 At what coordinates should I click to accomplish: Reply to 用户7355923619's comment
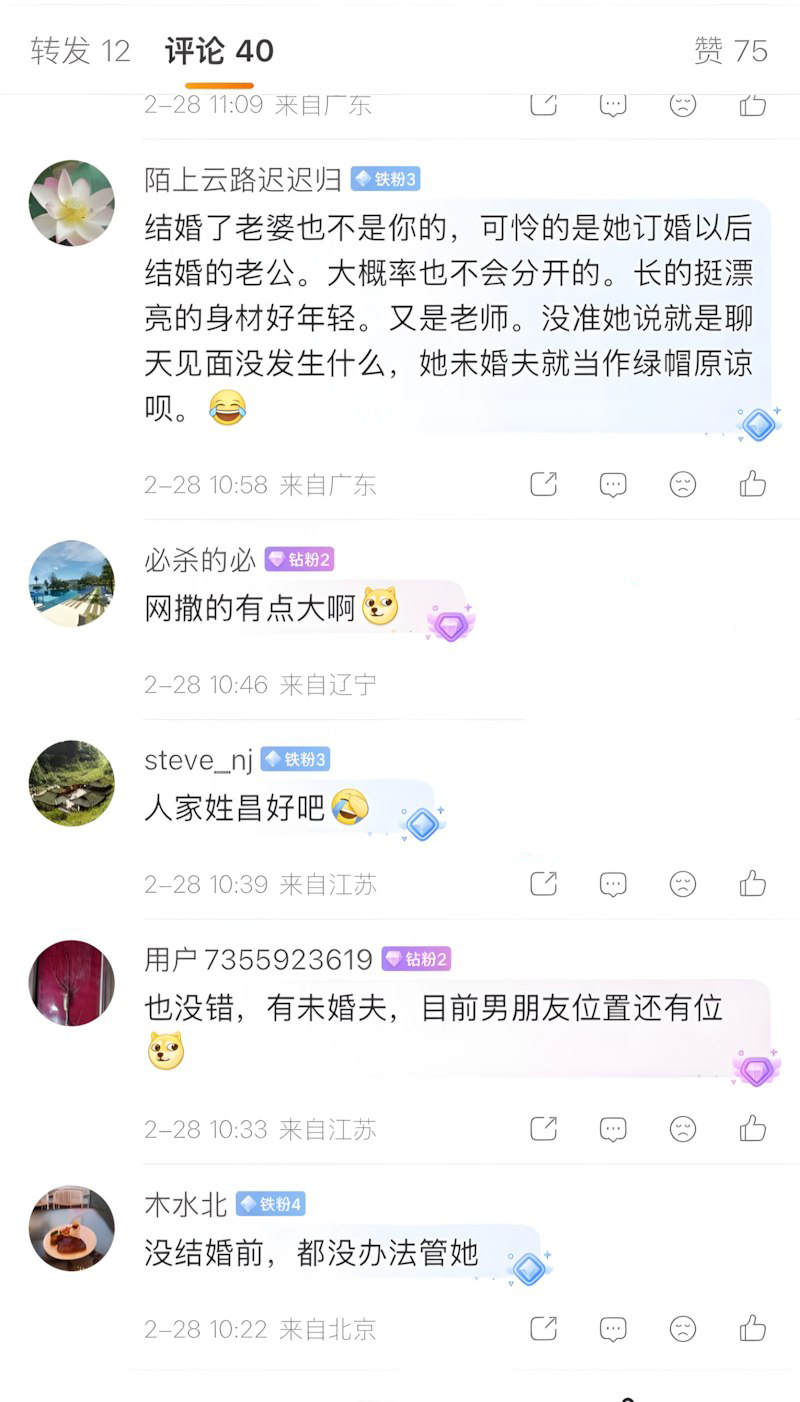click(613, 1129)
